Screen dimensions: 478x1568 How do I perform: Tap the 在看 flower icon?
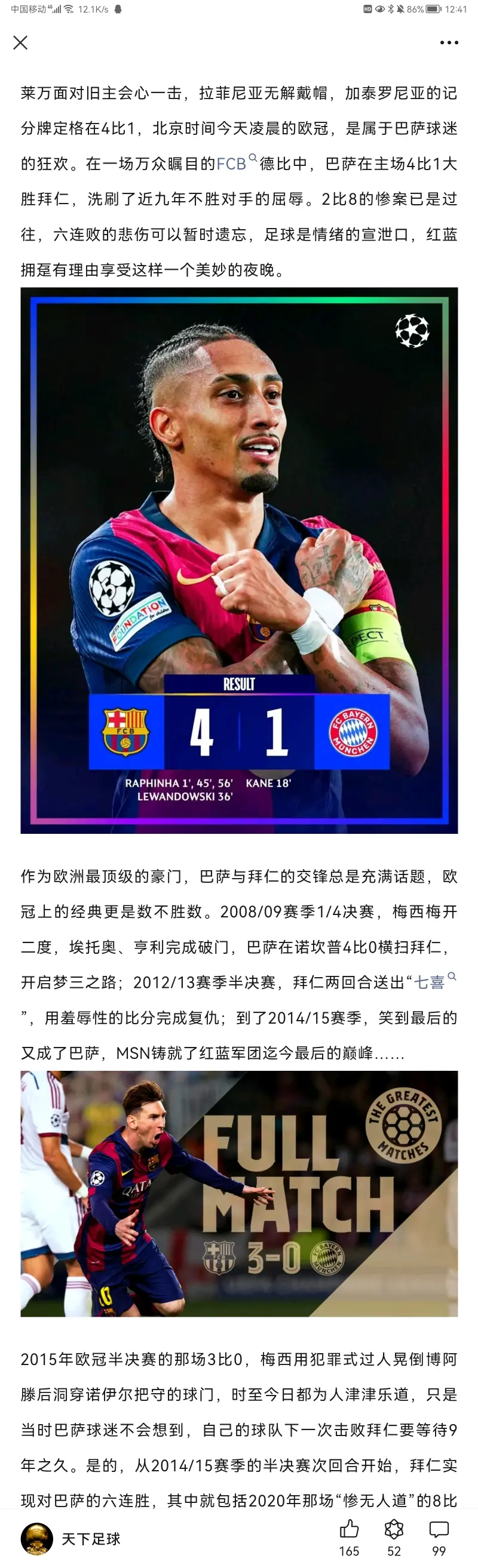[394, 1529]
